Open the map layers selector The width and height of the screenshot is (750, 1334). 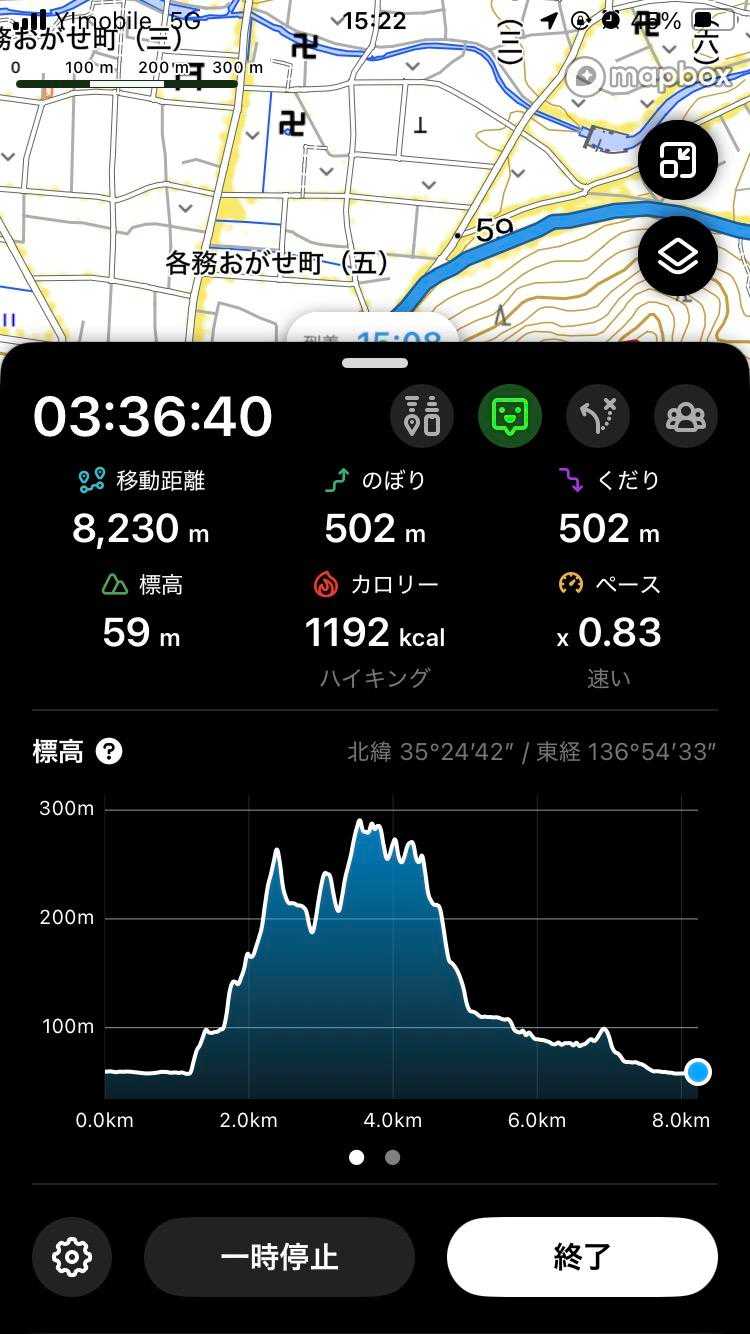(x=677, y=257)
